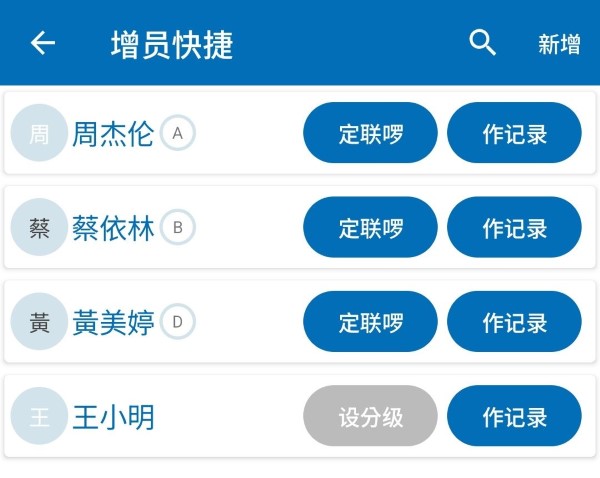
Task: Choose 作记录 for 黃美婷
Action: point(514,322)
